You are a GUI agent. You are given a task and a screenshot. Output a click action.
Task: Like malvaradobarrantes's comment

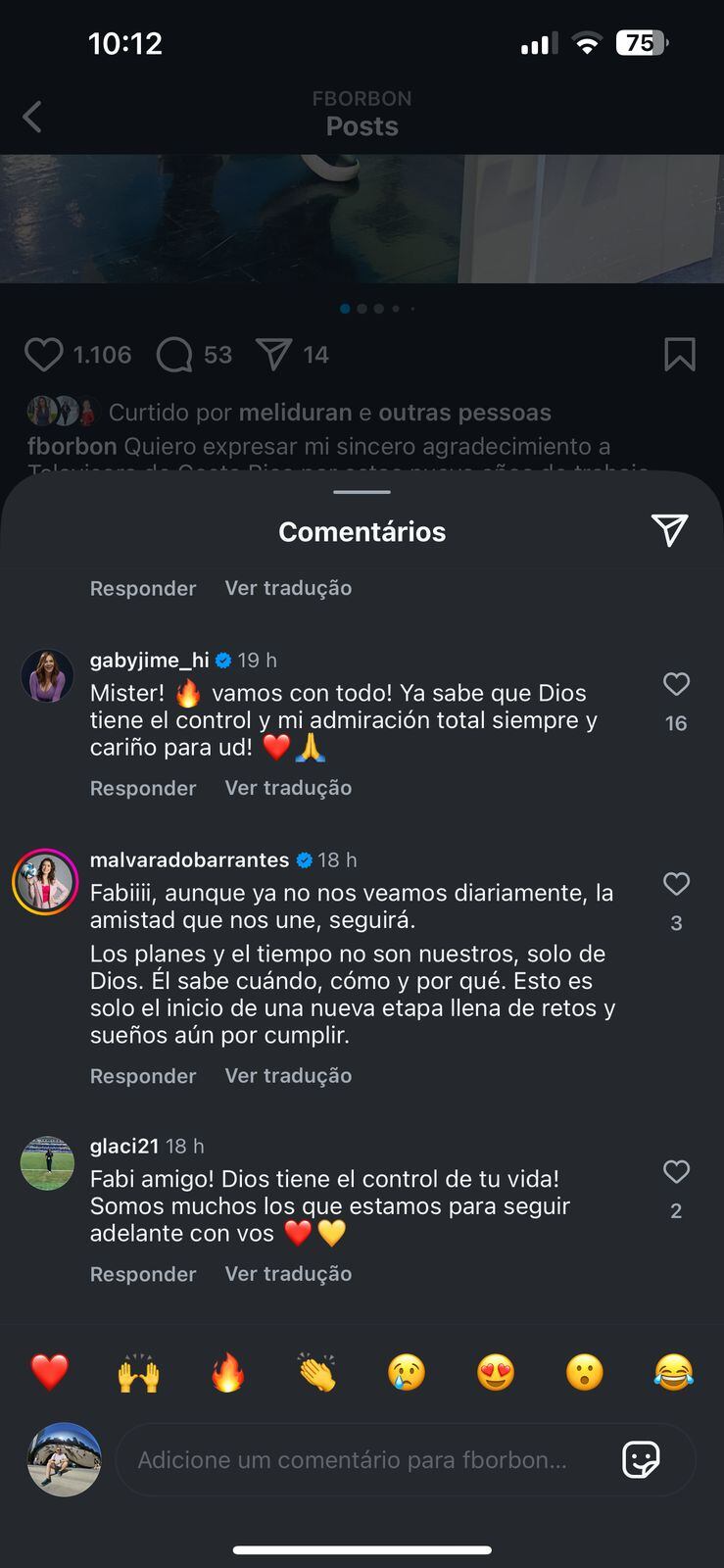click(676, 884)
